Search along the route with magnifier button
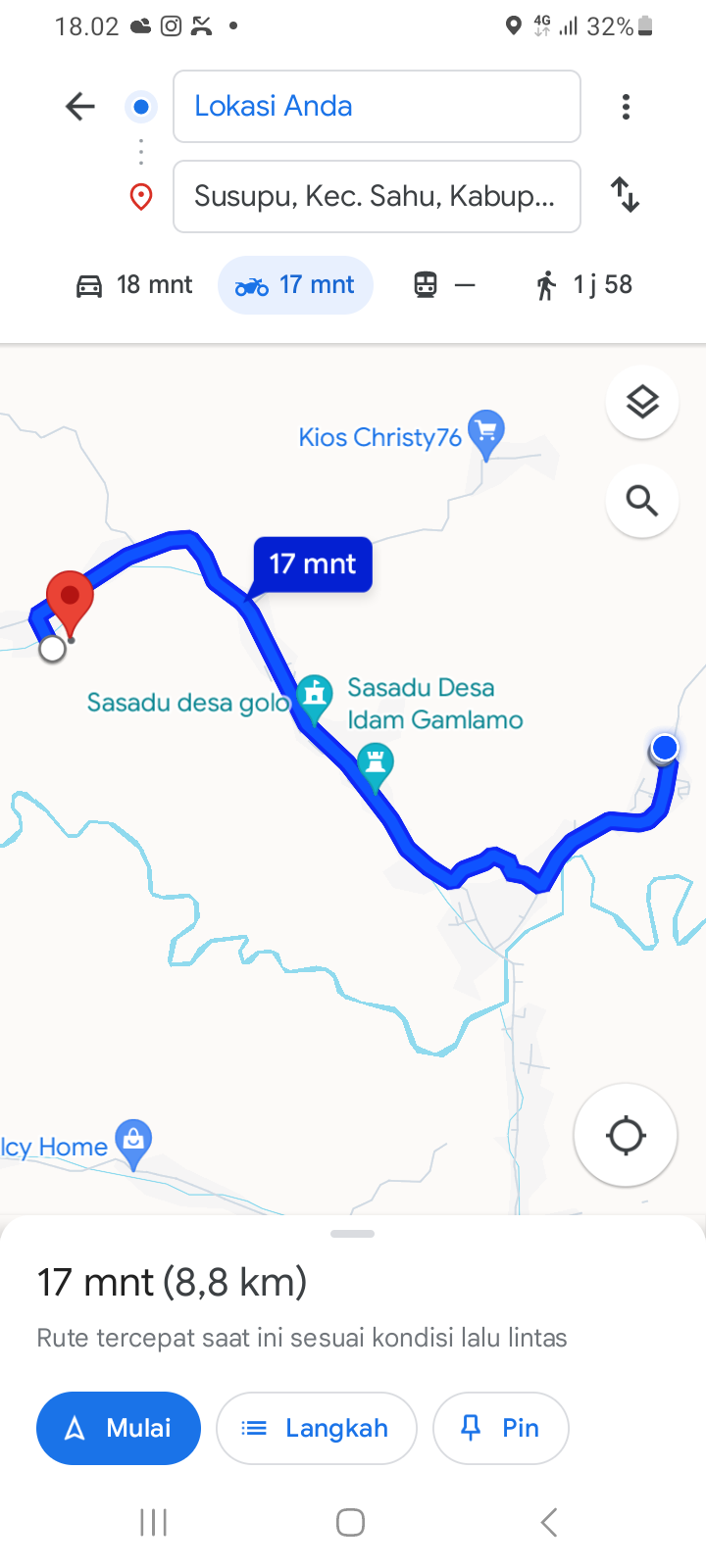Screen dimensions: 706x1568 click(x=642, y=501)
